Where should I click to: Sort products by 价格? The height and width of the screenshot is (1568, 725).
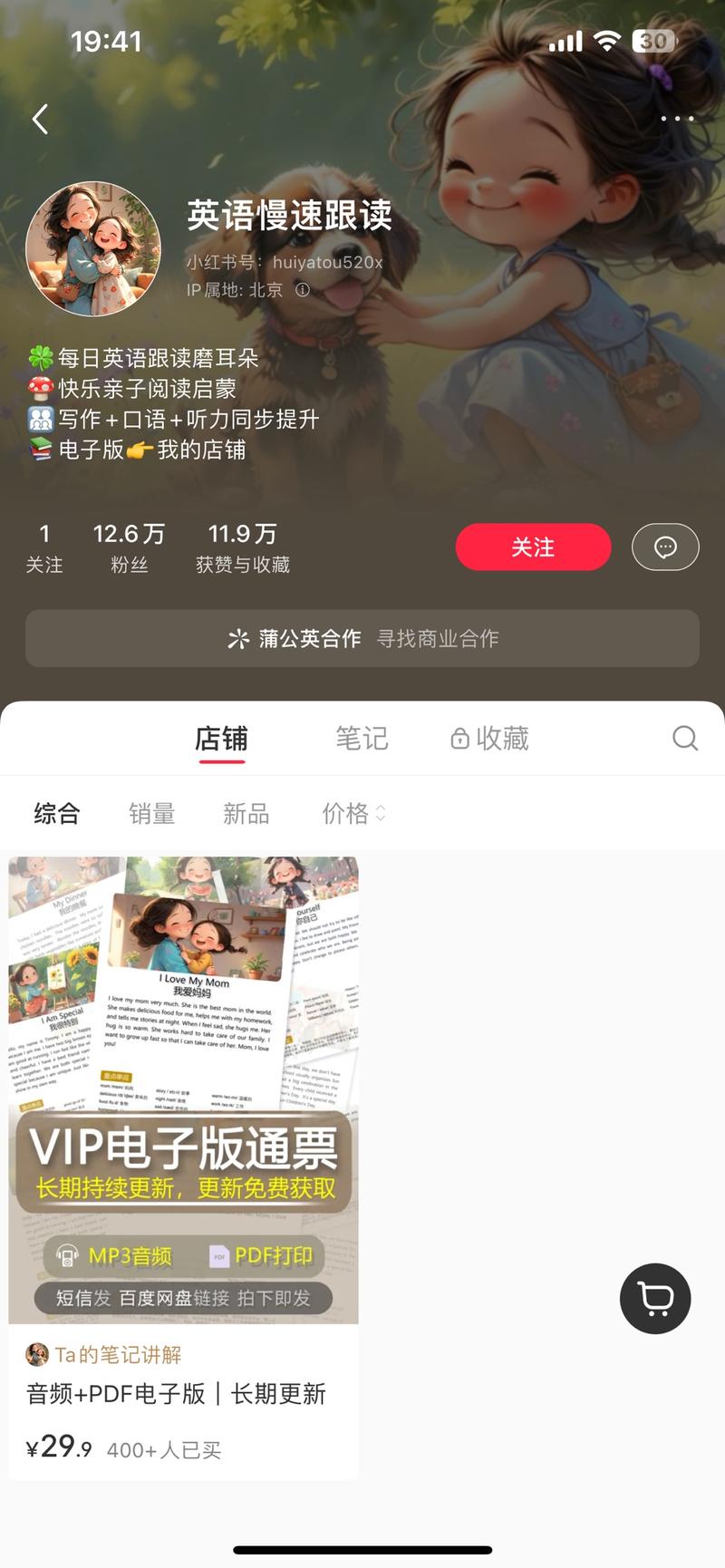coord(353,813)
